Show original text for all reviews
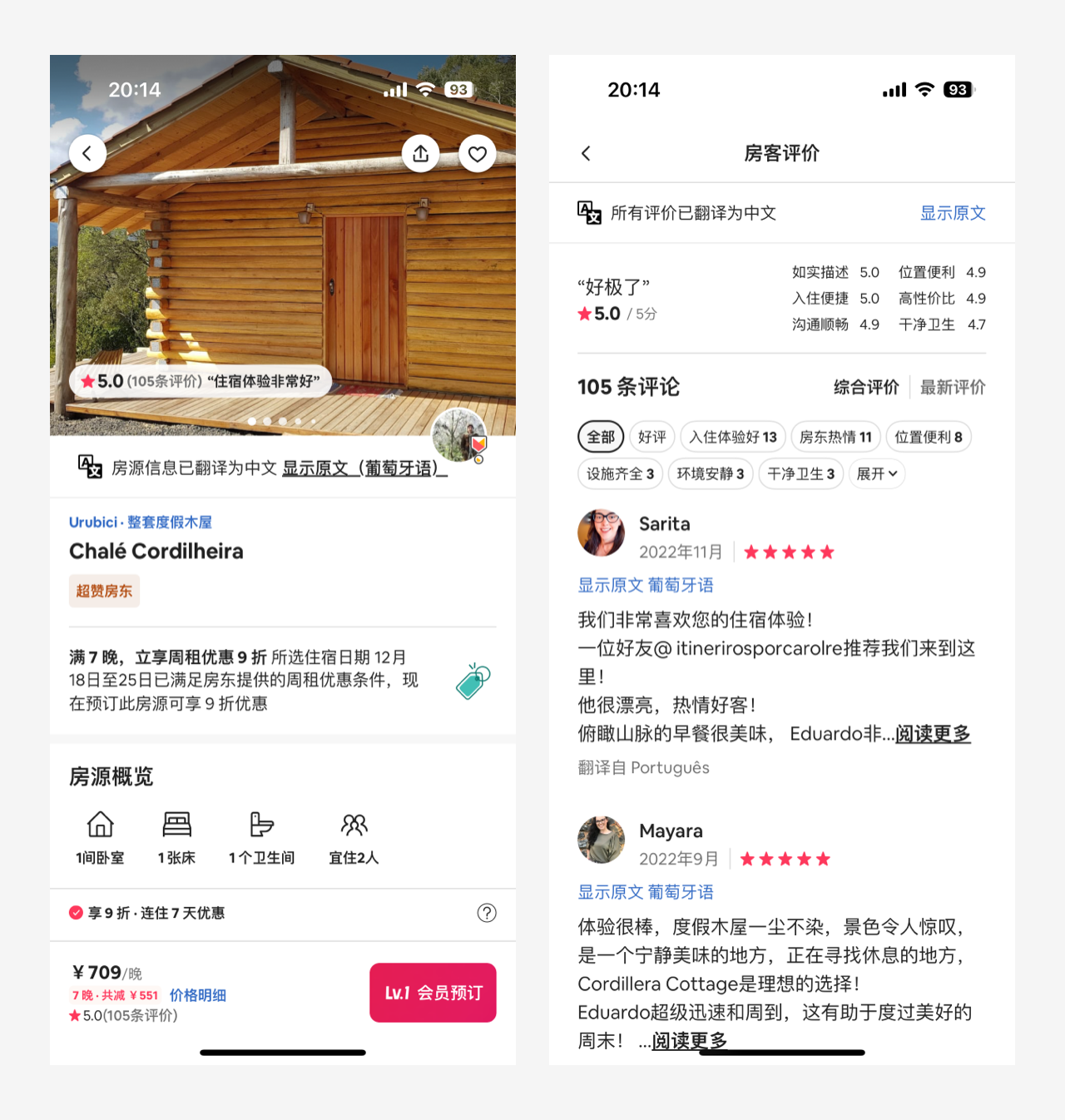Viewport: 1065px width, 1120px height. [x=952, y=213]
